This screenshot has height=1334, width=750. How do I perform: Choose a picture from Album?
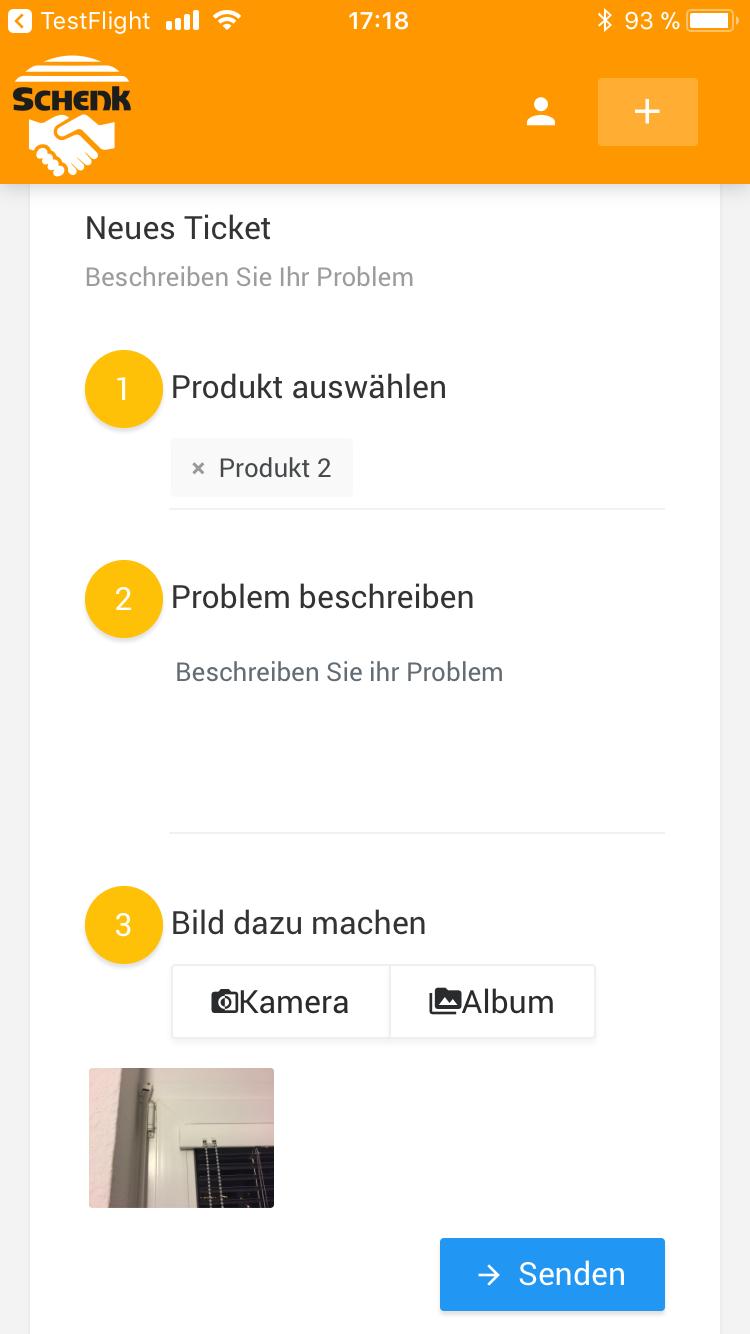492,1002
